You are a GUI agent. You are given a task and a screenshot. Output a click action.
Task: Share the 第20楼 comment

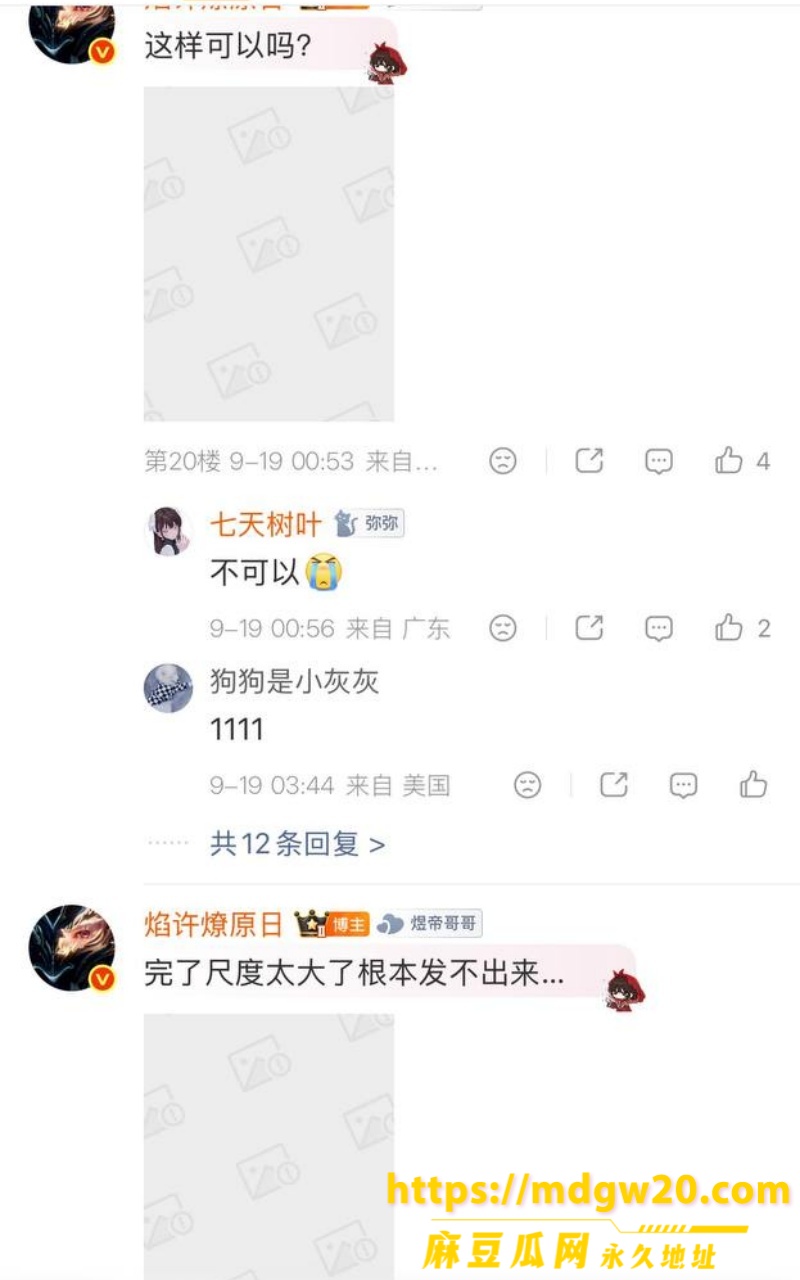click(589, 461)
